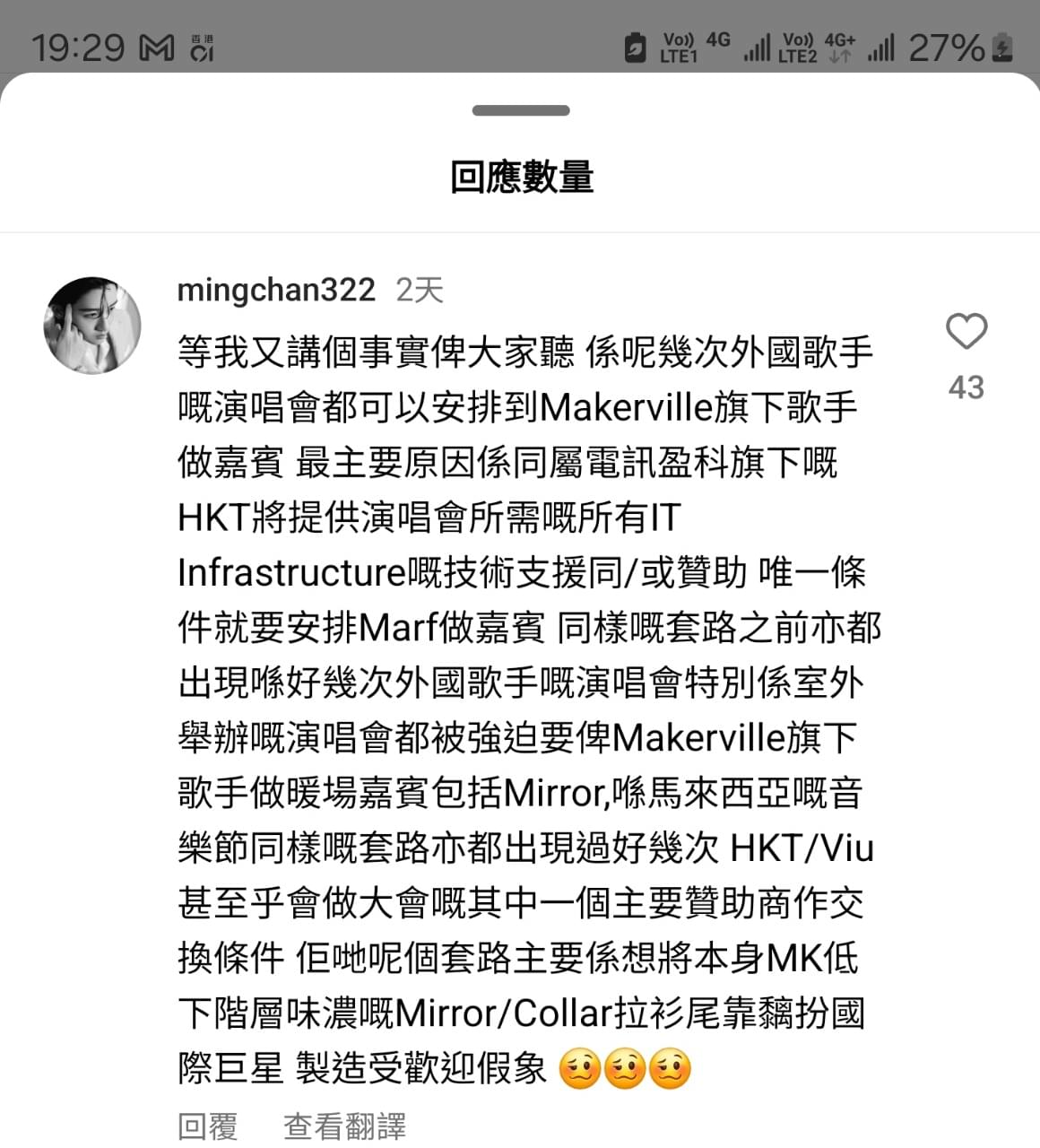The width and height of the screenshot is (1040, 1148).
Task: Like the comment by mingchan322
Action: (966, 332)
